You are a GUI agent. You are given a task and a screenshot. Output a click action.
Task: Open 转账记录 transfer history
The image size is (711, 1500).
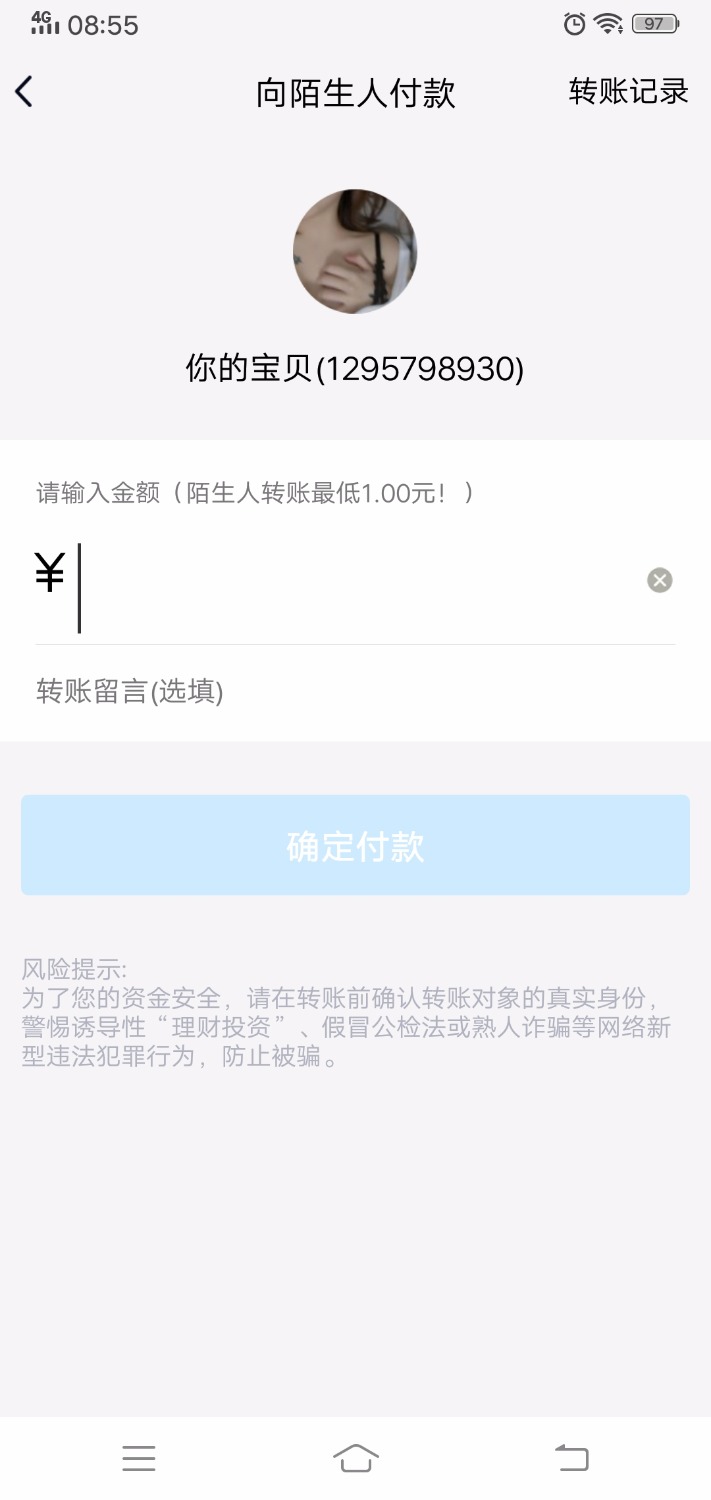(x=628, y=91)
